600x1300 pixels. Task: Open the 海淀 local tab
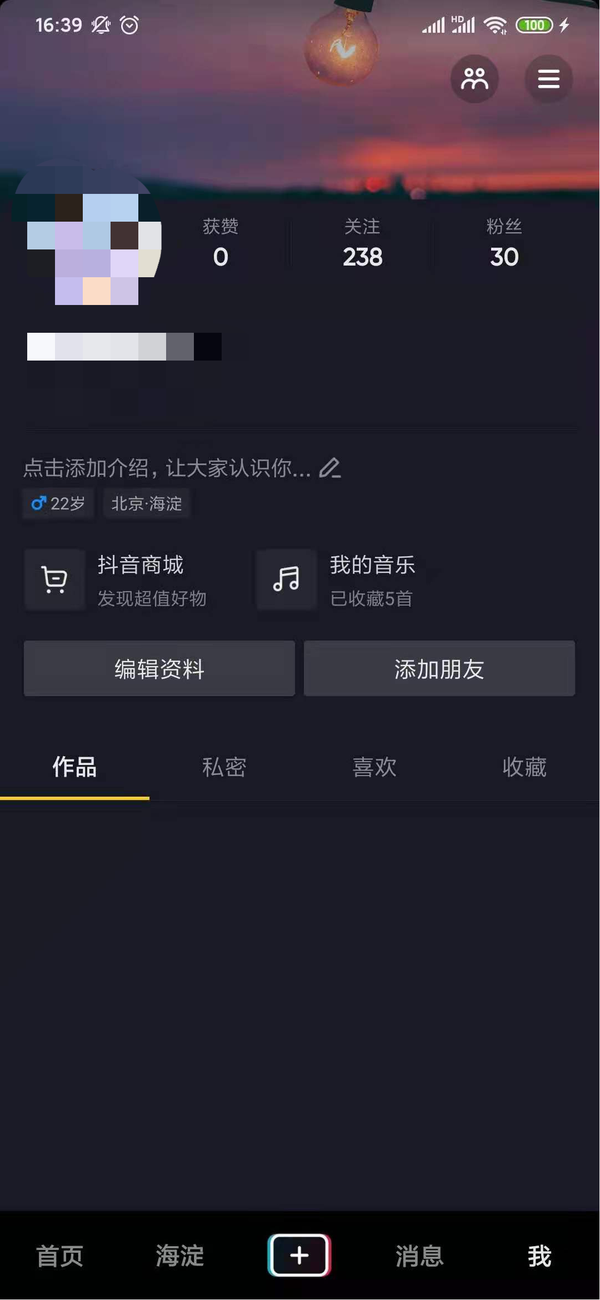pos(180,1256)
